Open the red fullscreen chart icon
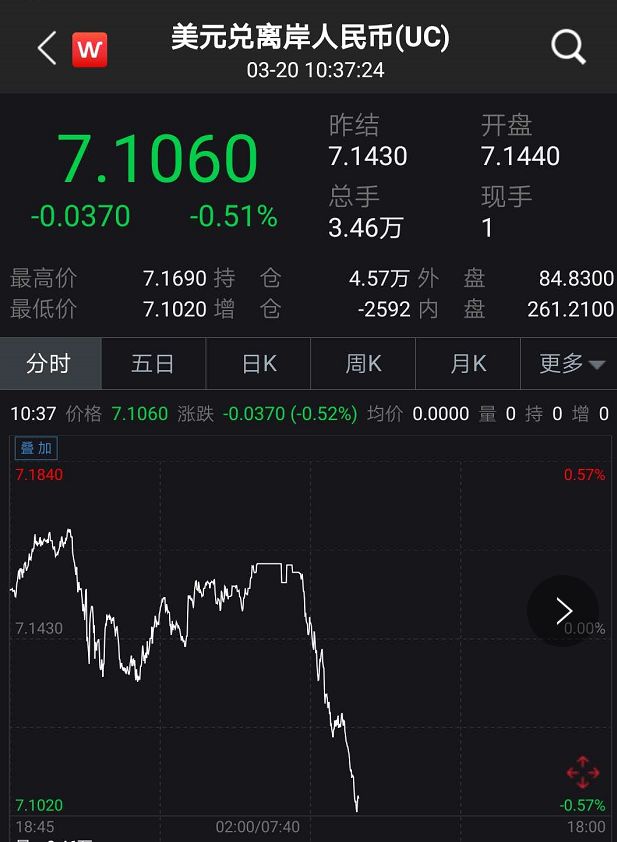 [x=582, y=772]
